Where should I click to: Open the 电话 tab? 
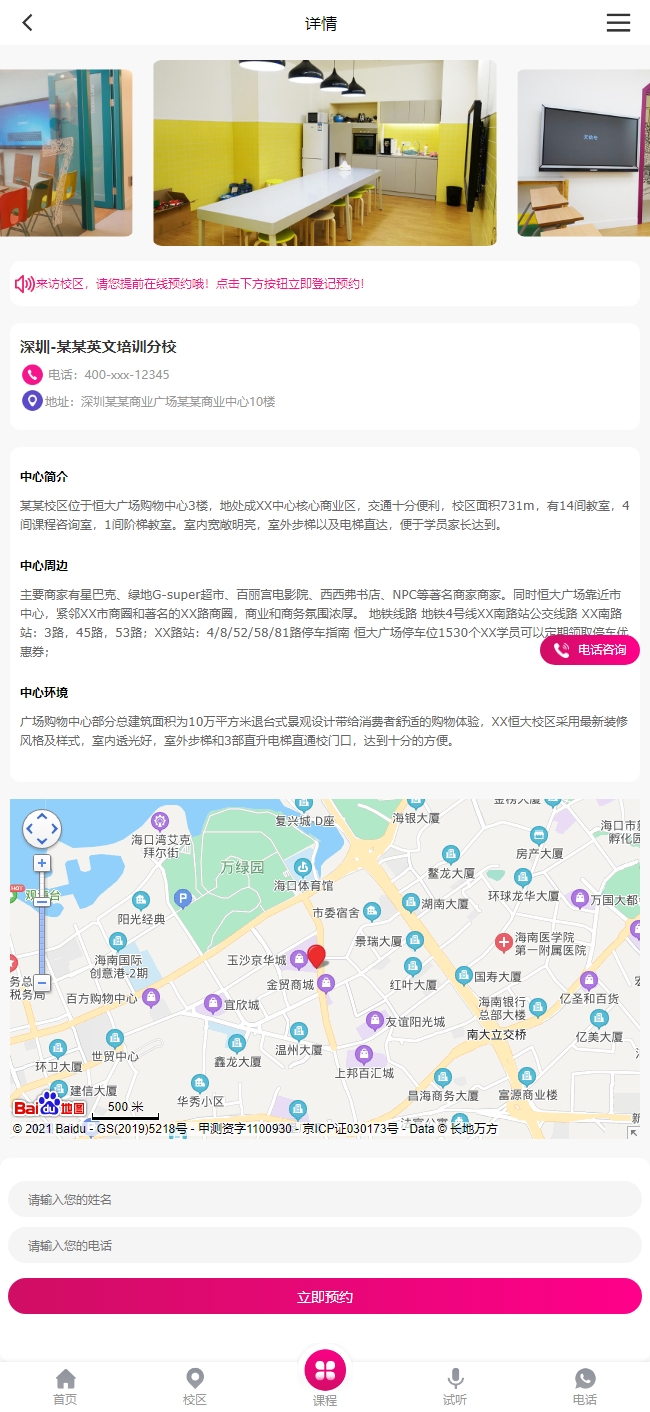[585, 1387]
